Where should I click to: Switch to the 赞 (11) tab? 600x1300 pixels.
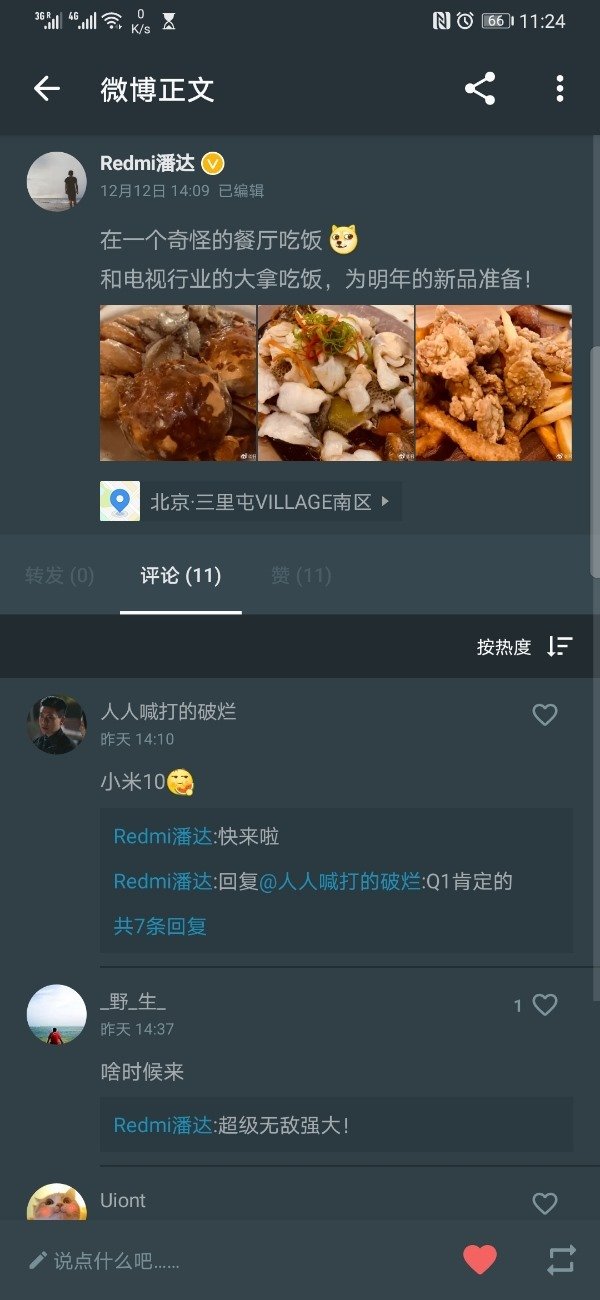click(x=301, y=575)
